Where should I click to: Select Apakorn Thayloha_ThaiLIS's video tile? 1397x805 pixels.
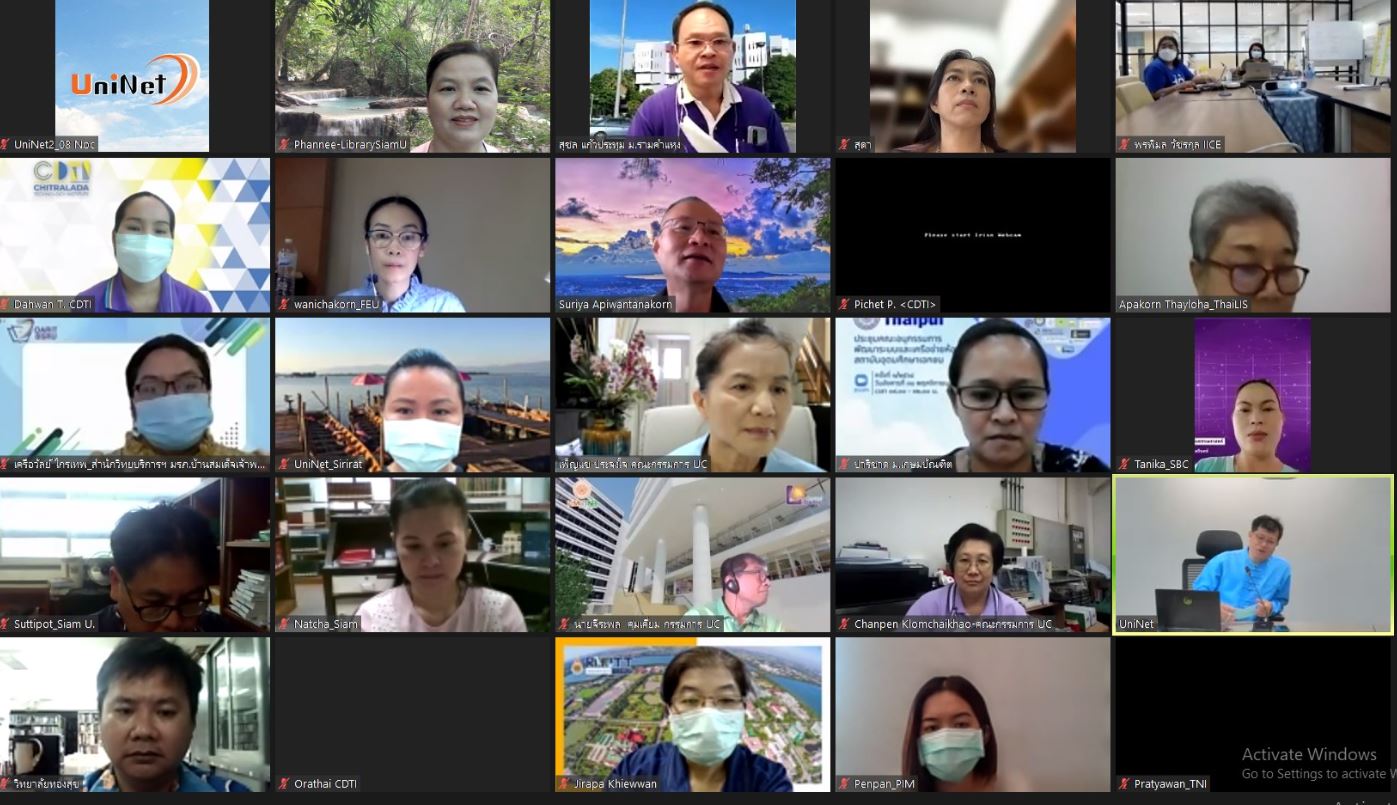click(x=1252, y=235)
